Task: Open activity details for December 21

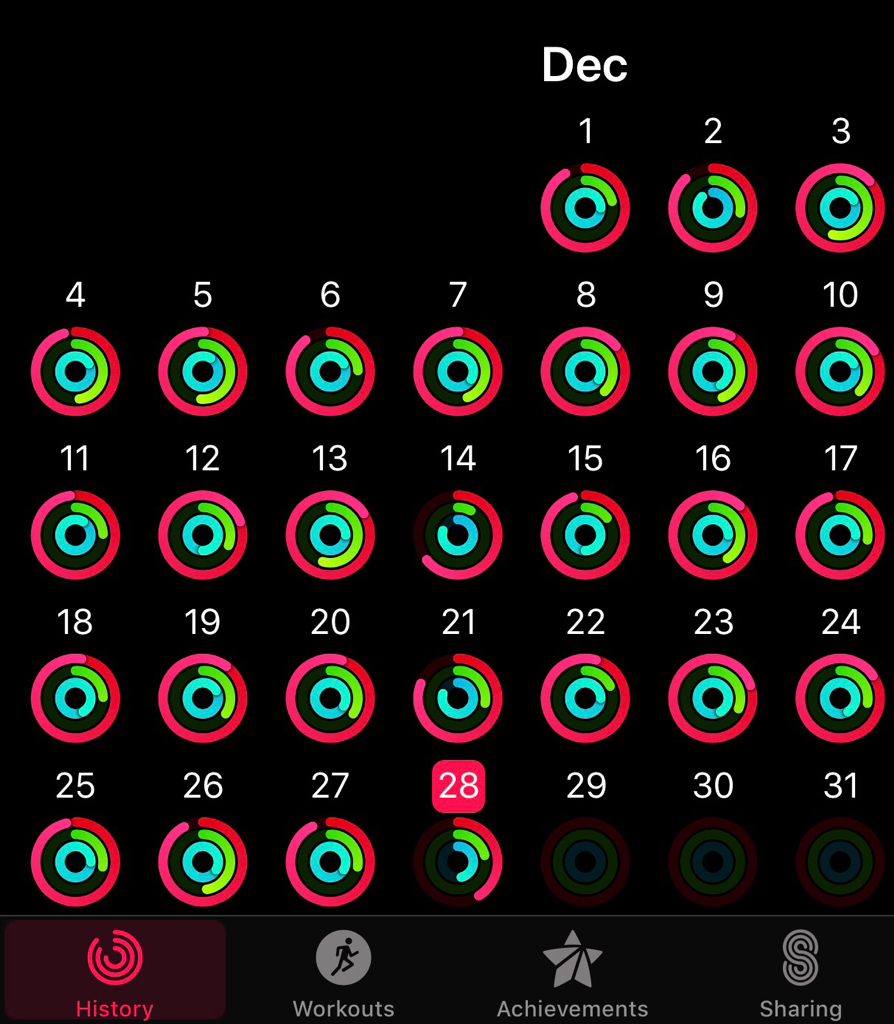Action: point(458,698)
